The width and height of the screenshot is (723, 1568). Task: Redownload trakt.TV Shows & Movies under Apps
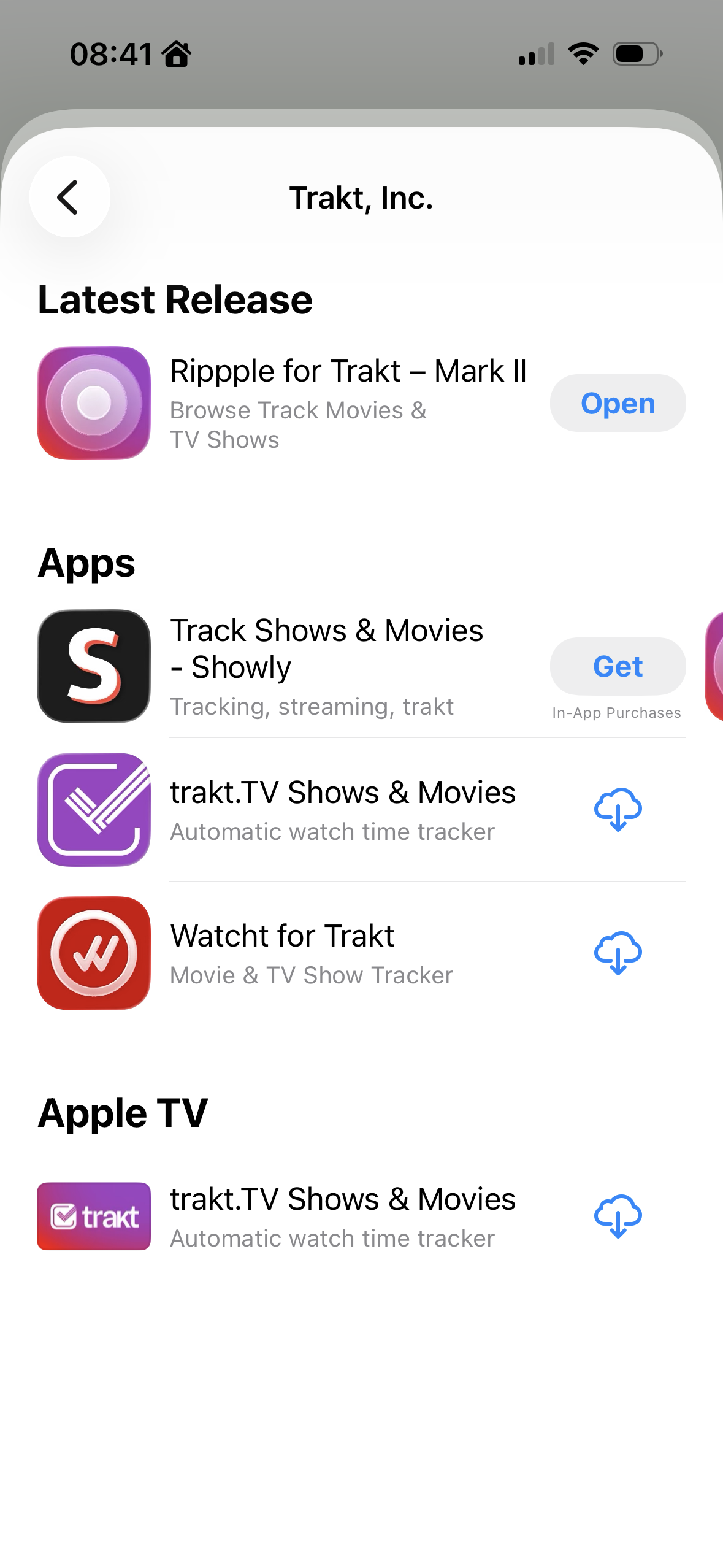coord(618,810)
